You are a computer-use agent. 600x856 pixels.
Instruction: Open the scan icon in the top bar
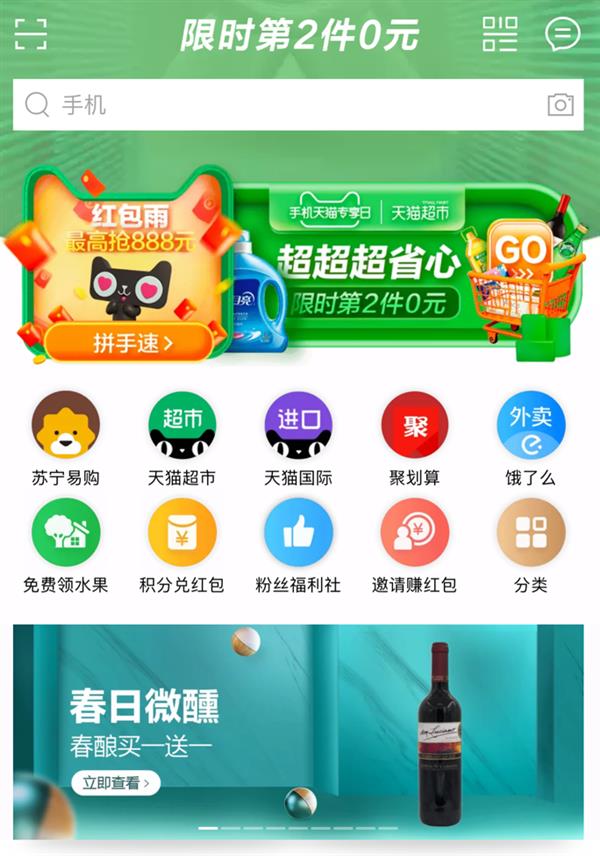(31, 34)
